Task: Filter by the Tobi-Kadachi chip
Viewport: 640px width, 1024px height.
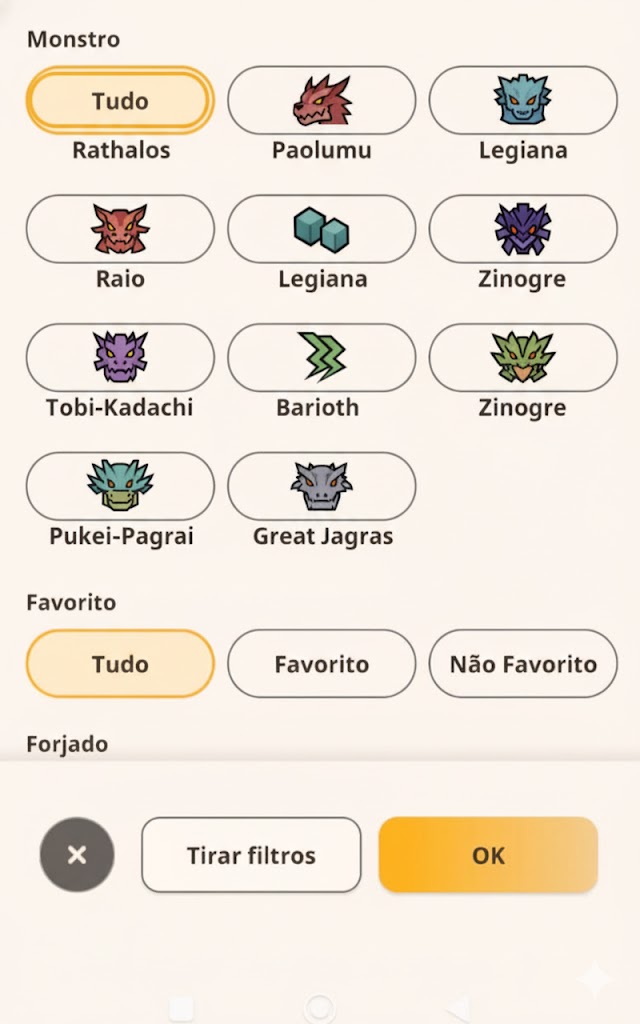Action: [120, 357]
